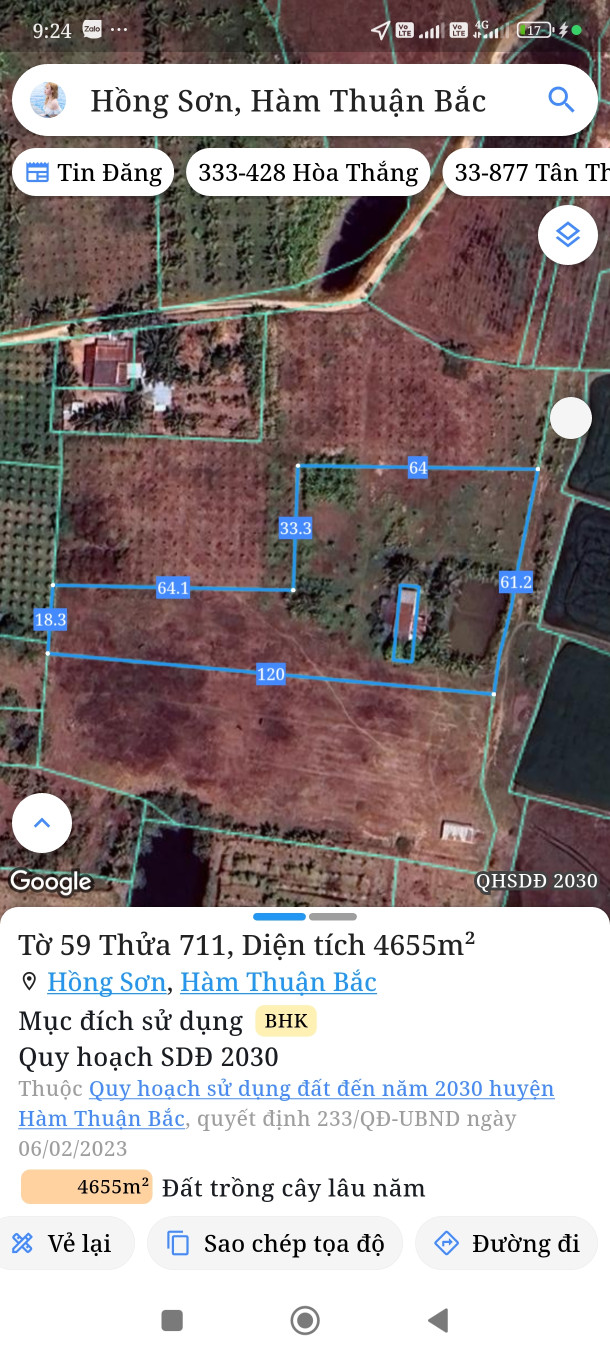Expand the panel with the up chevron

point(42,823)
